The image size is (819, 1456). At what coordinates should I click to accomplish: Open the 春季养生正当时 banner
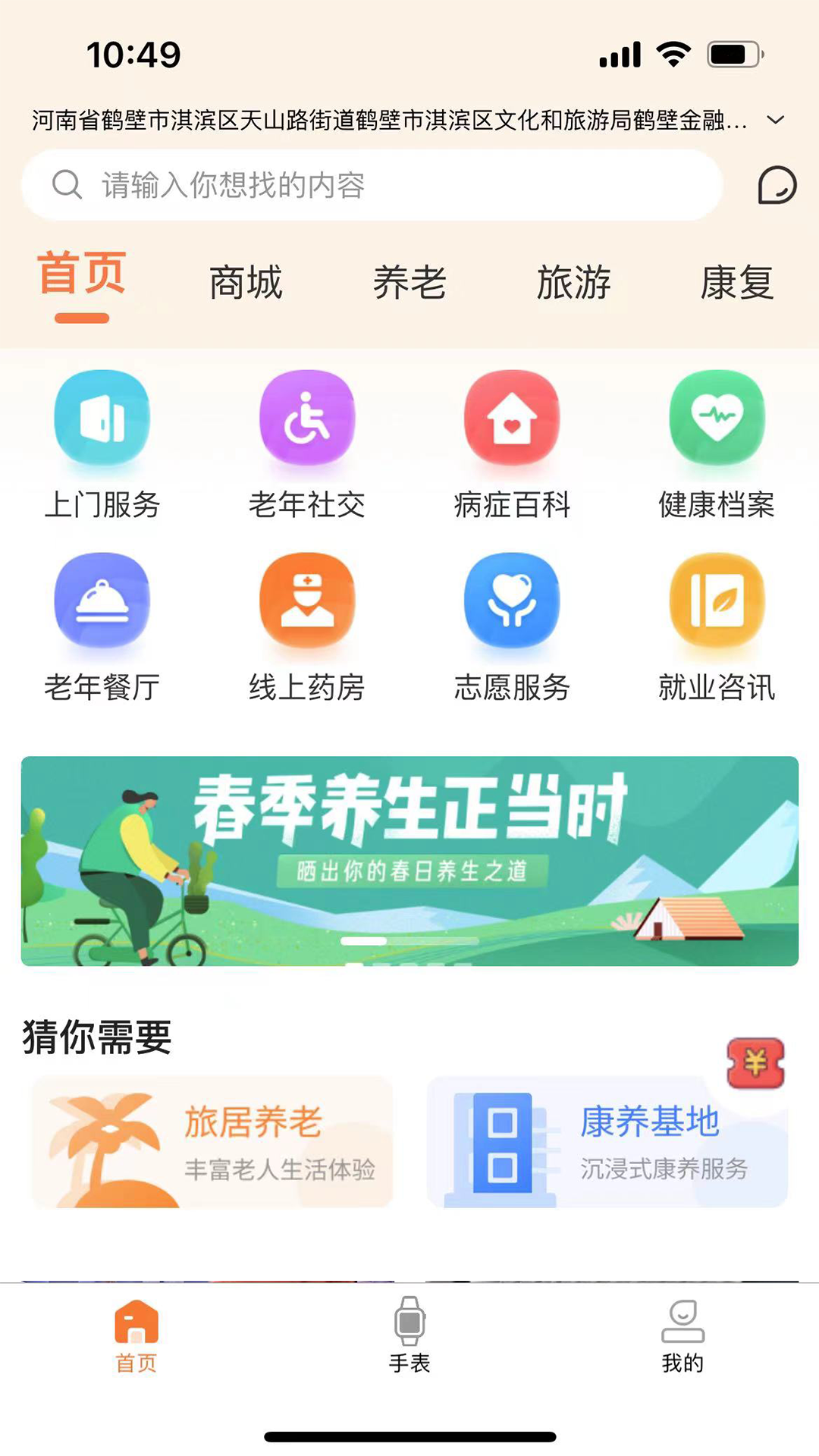(x=409, y=861)
